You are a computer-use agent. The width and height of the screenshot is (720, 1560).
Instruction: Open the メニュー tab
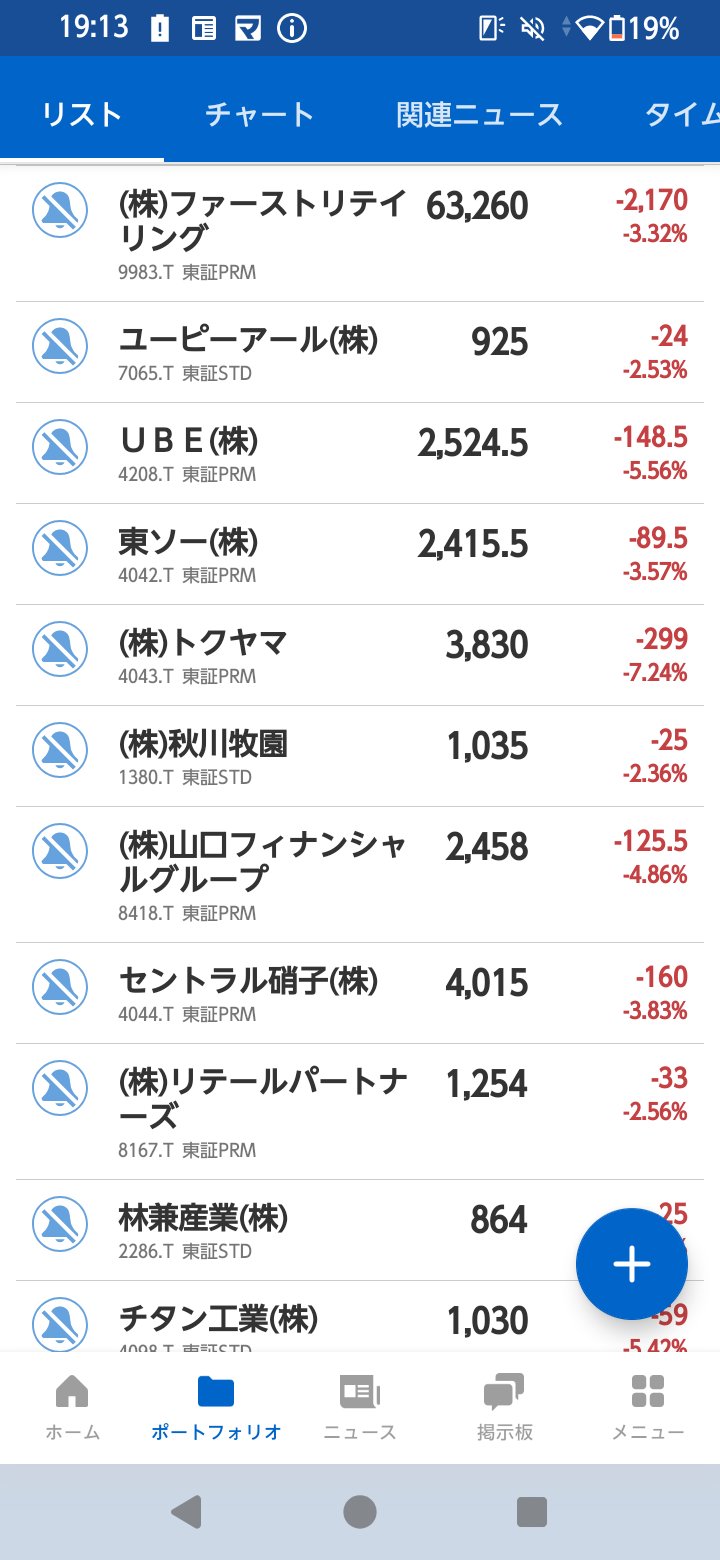click(648, 1406)
